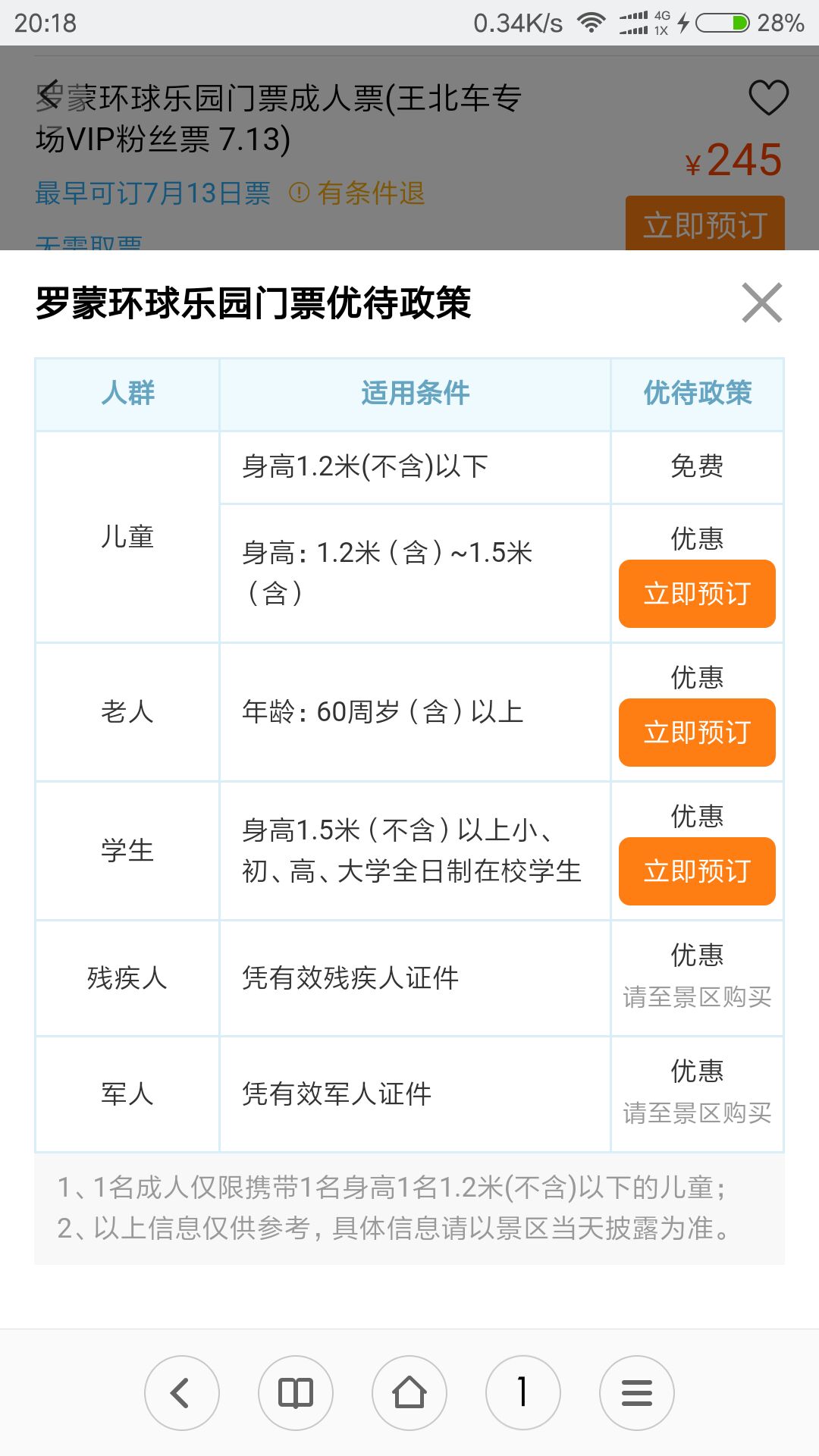This screenshot has height=1456, width=819.
Task: Go back in the browser toolbar
Action: click(x=182, y=1393)
